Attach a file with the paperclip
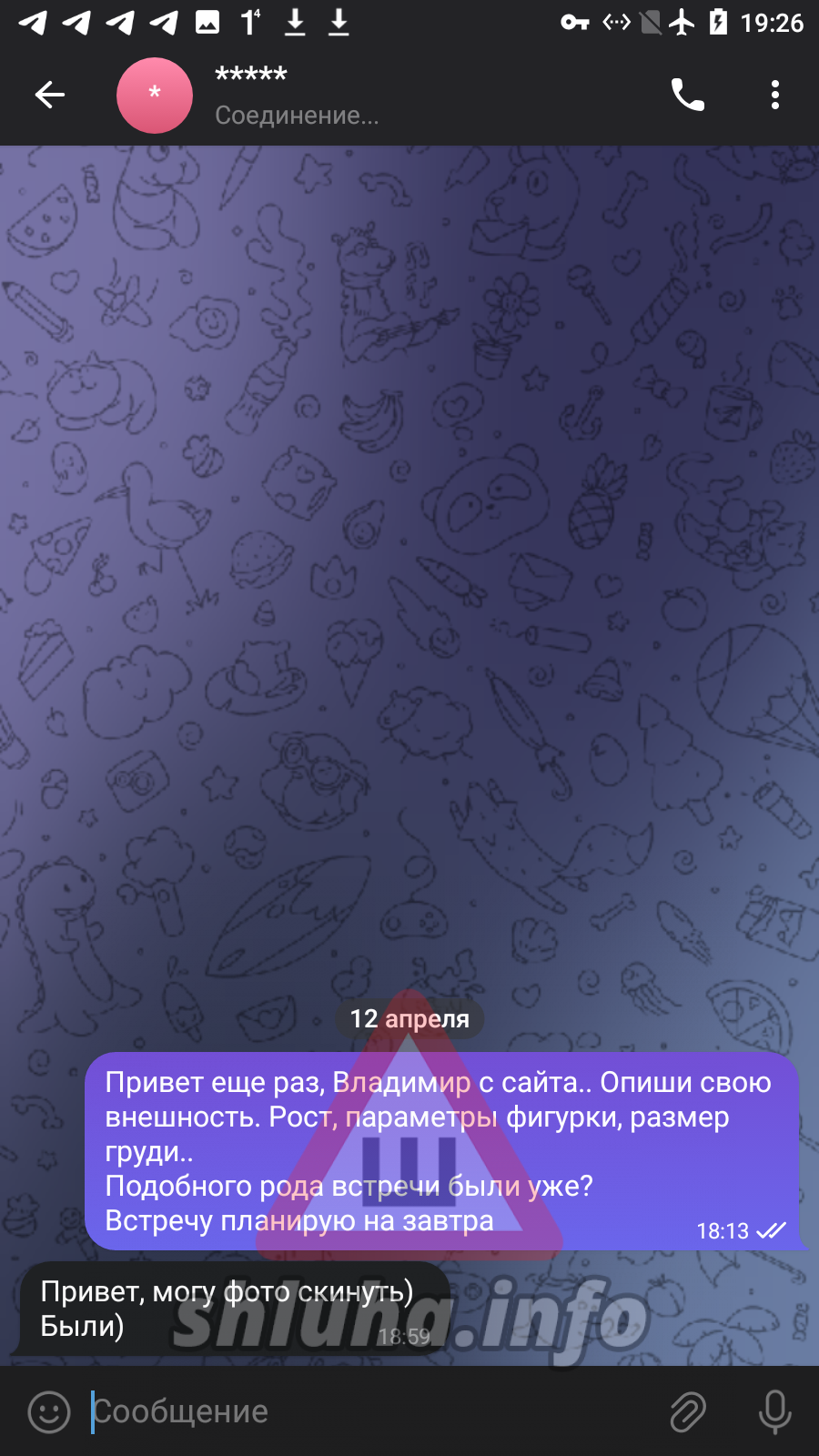Screen dimensions: 819x1456 pyautogui.click(x=688, y=1411)
